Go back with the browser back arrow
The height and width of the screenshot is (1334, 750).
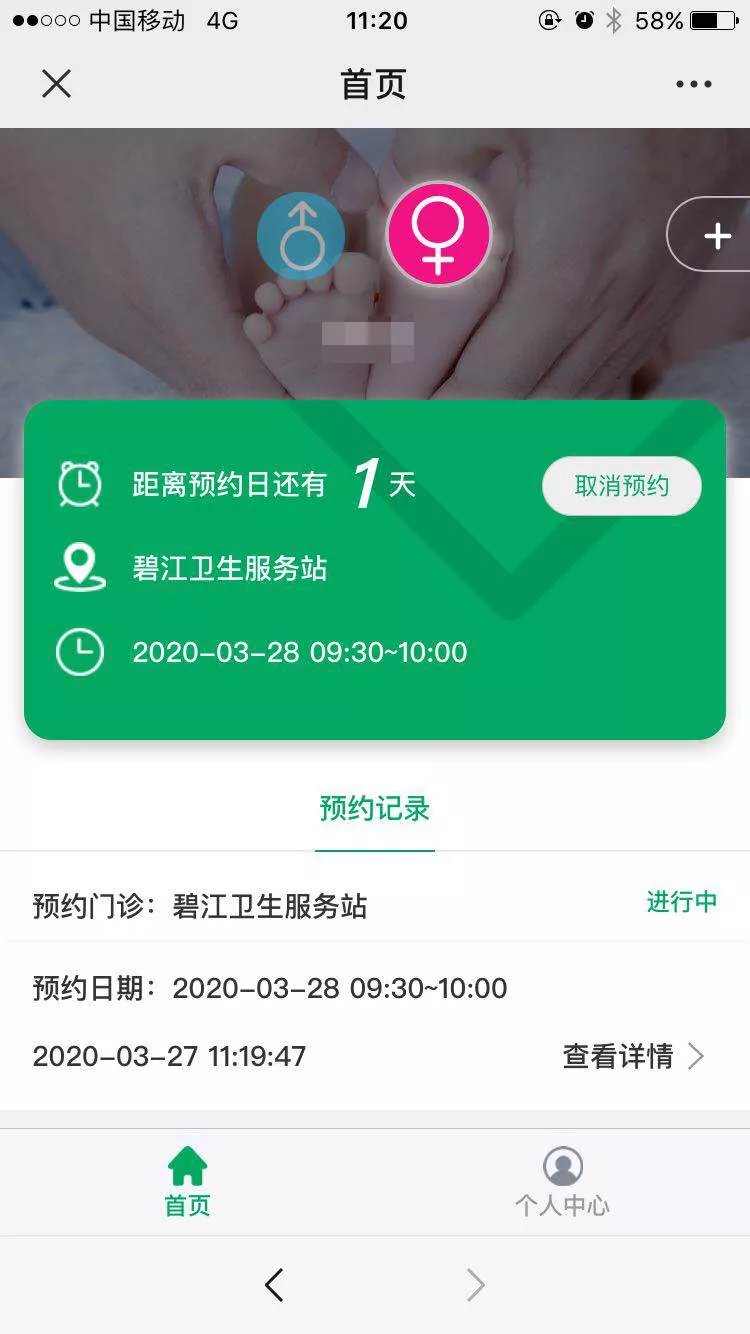(274, 1285)
